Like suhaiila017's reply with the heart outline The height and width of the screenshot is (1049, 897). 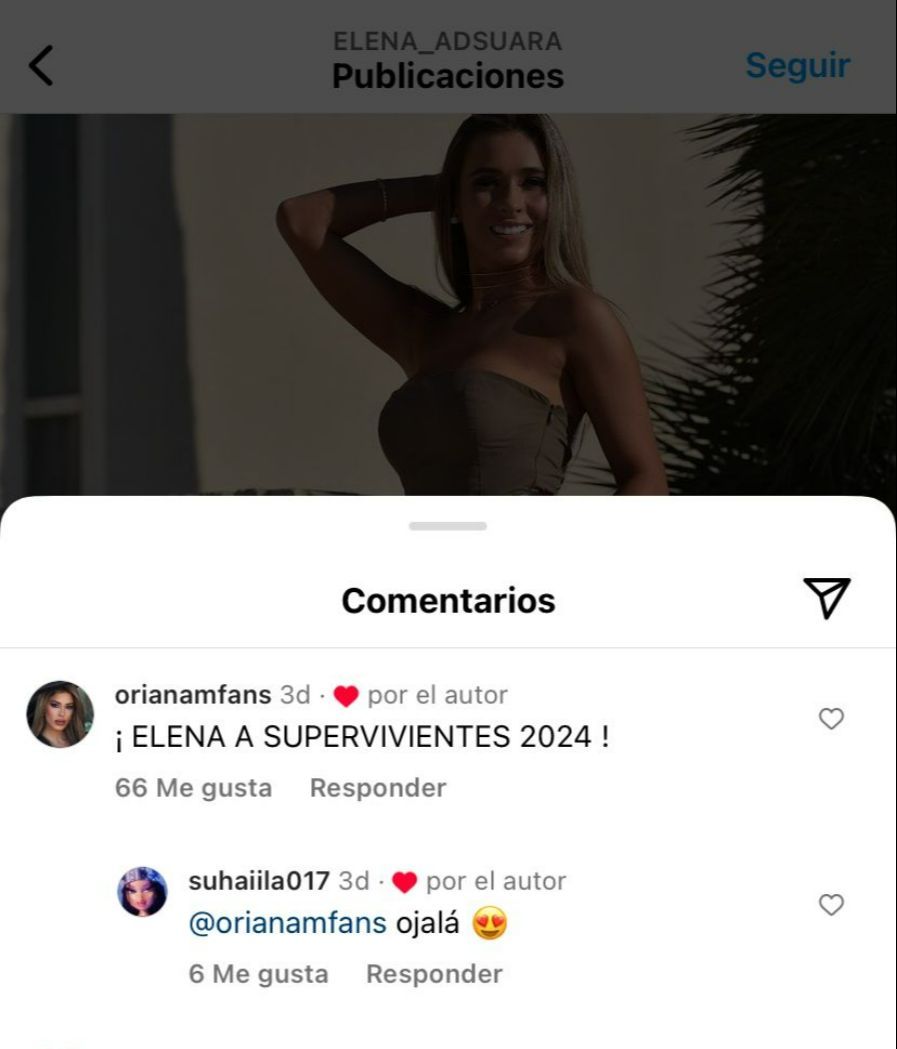click(831, 906)
